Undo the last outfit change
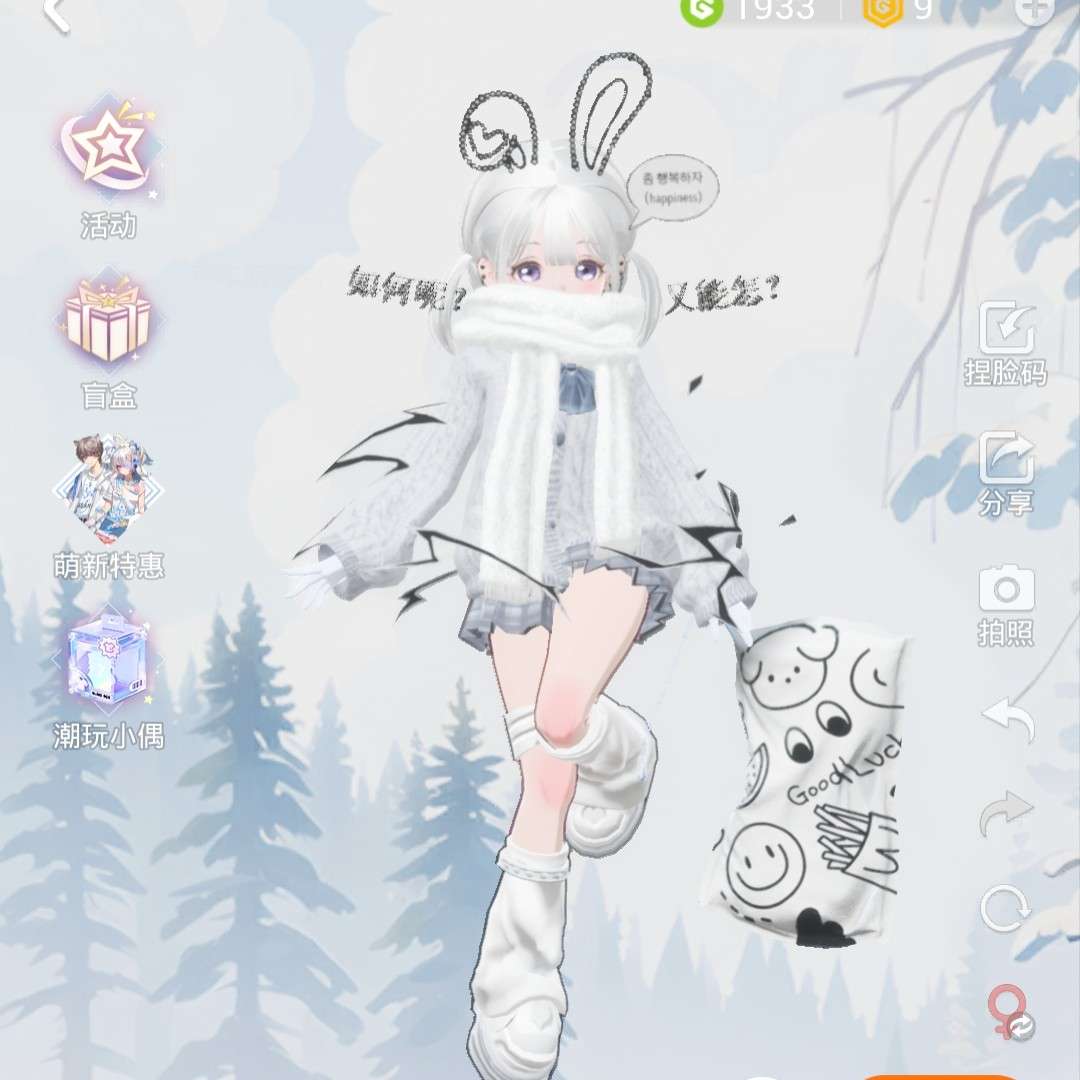Image resolution: width=1080 pixels, height=1080 pixels. [1006, 718]
